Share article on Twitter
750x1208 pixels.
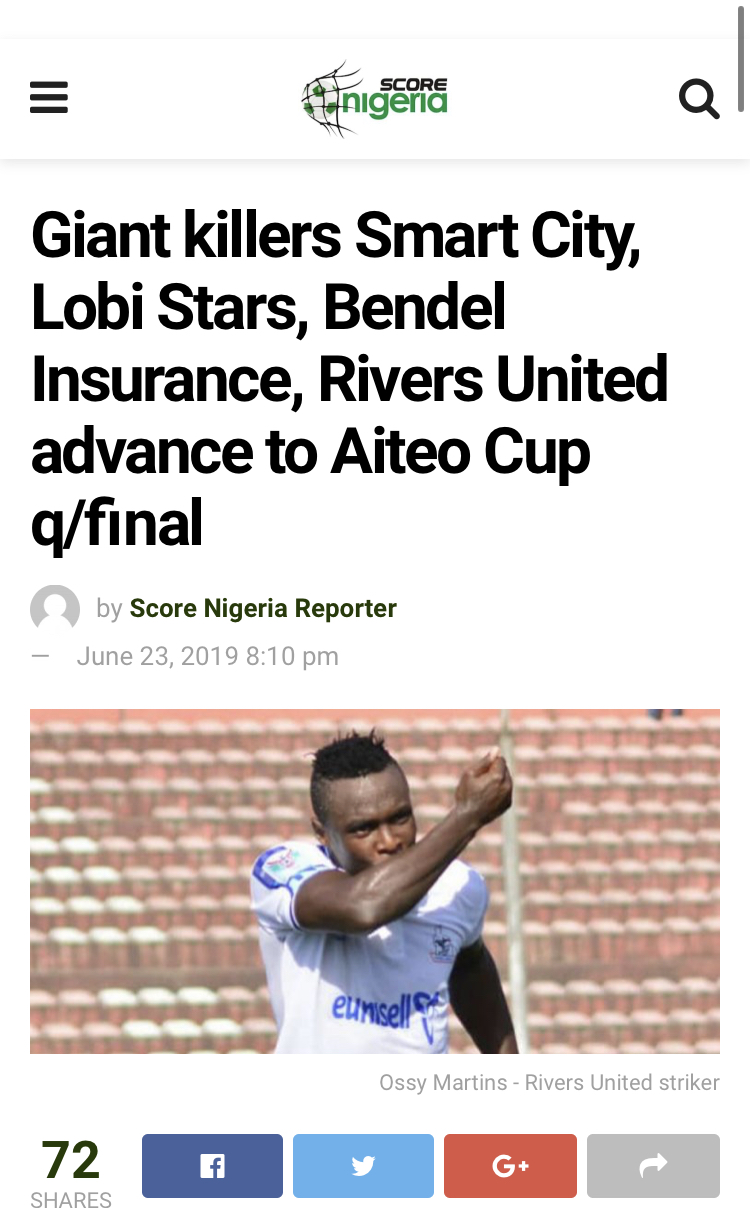pos(363,1165)
